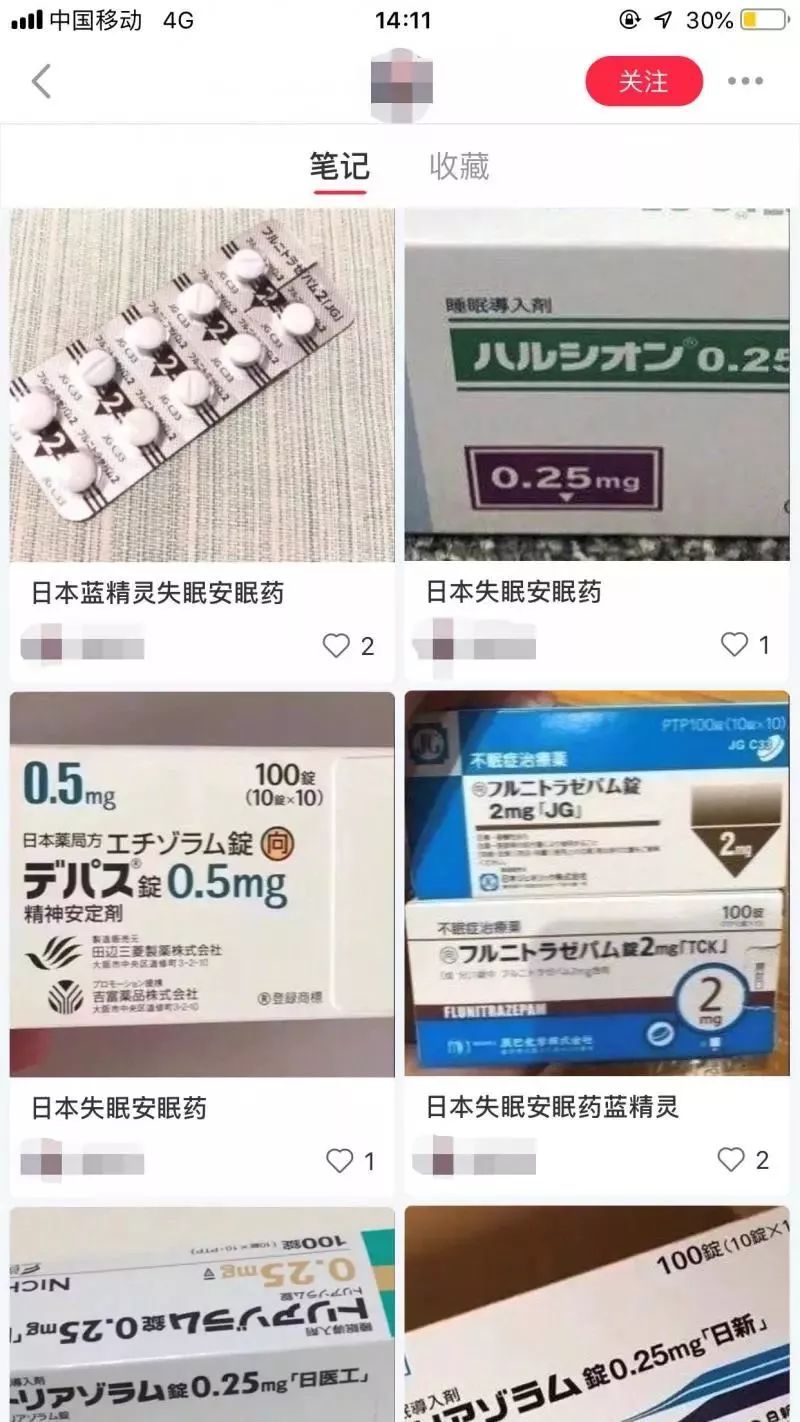Like the 日本失眠安眠药蓝精灵 post via heart icon
The height and width of the screenshot is (1422, 800).
coord(731,1161)
